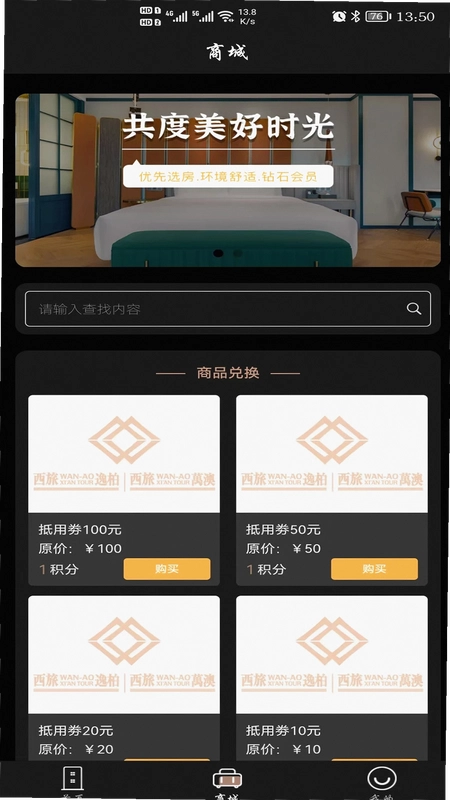This screenshot has height=800, width=450.
Task: Tap the magnifier search icon
Action: point(413,309)
